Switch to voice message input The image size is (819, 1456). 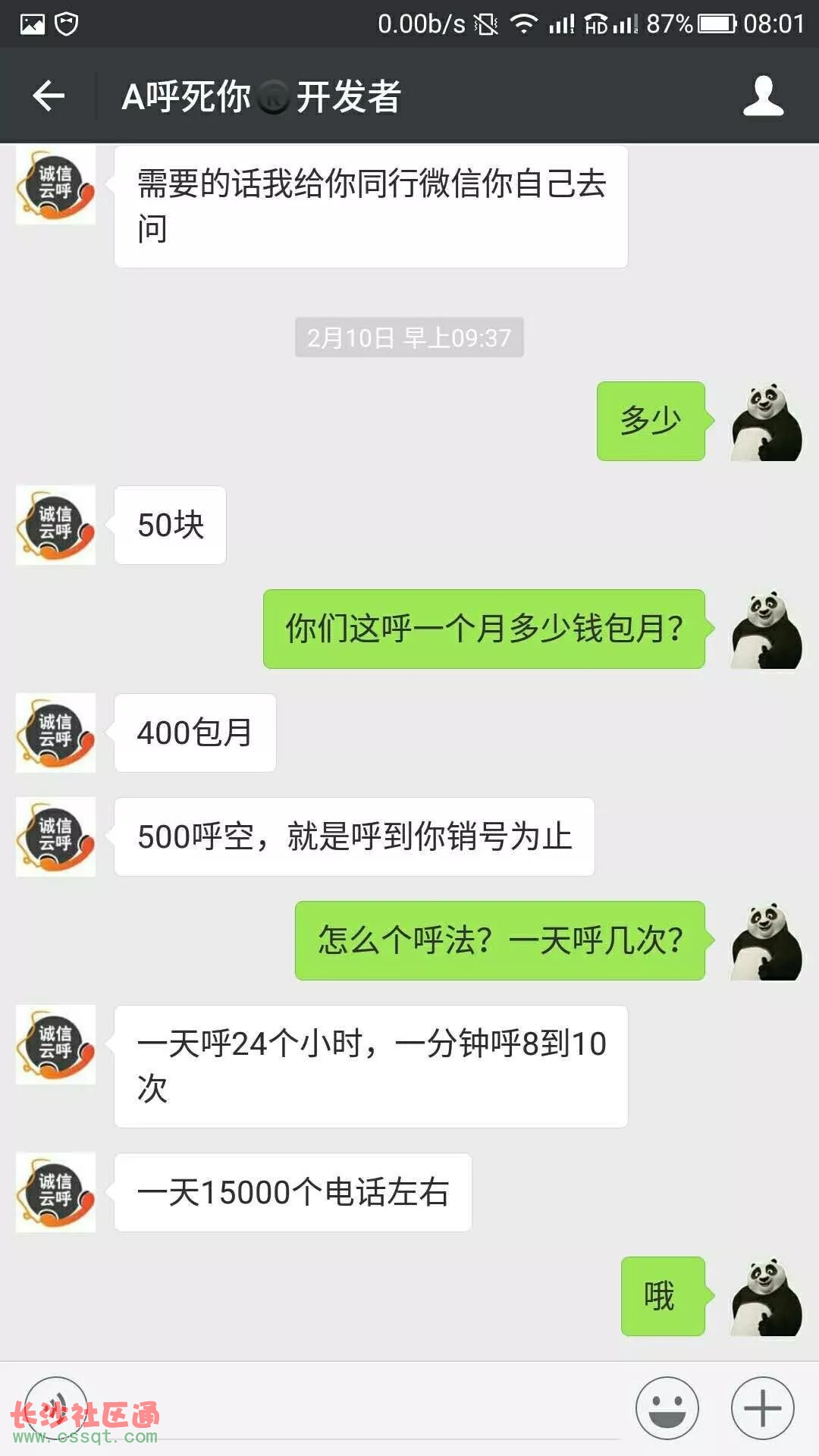click(55, 1407)
